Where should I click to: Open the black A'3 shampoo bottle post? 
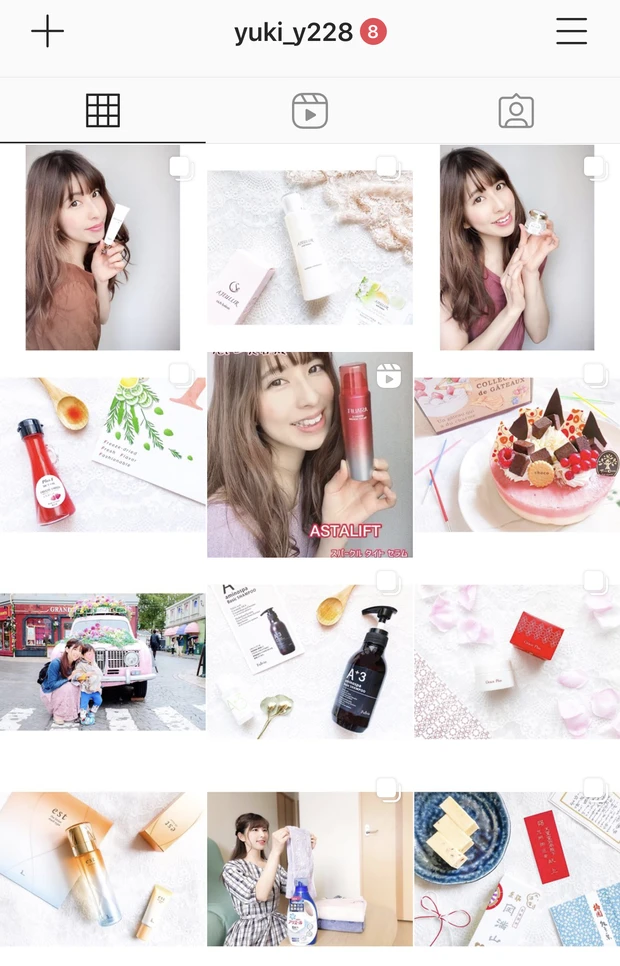point(310,660)
